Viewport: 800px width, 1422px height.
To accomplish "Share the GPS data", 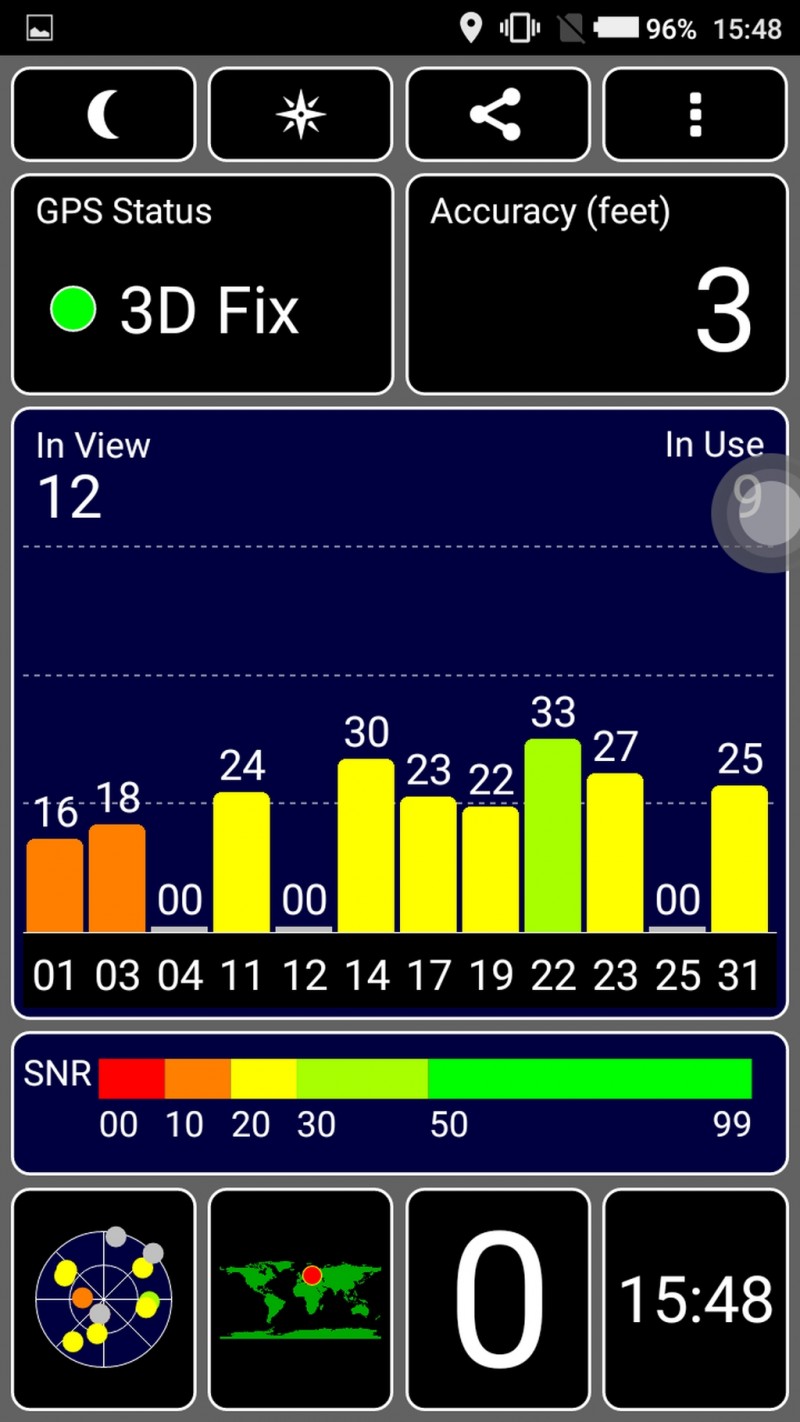I will click(497, 114).
